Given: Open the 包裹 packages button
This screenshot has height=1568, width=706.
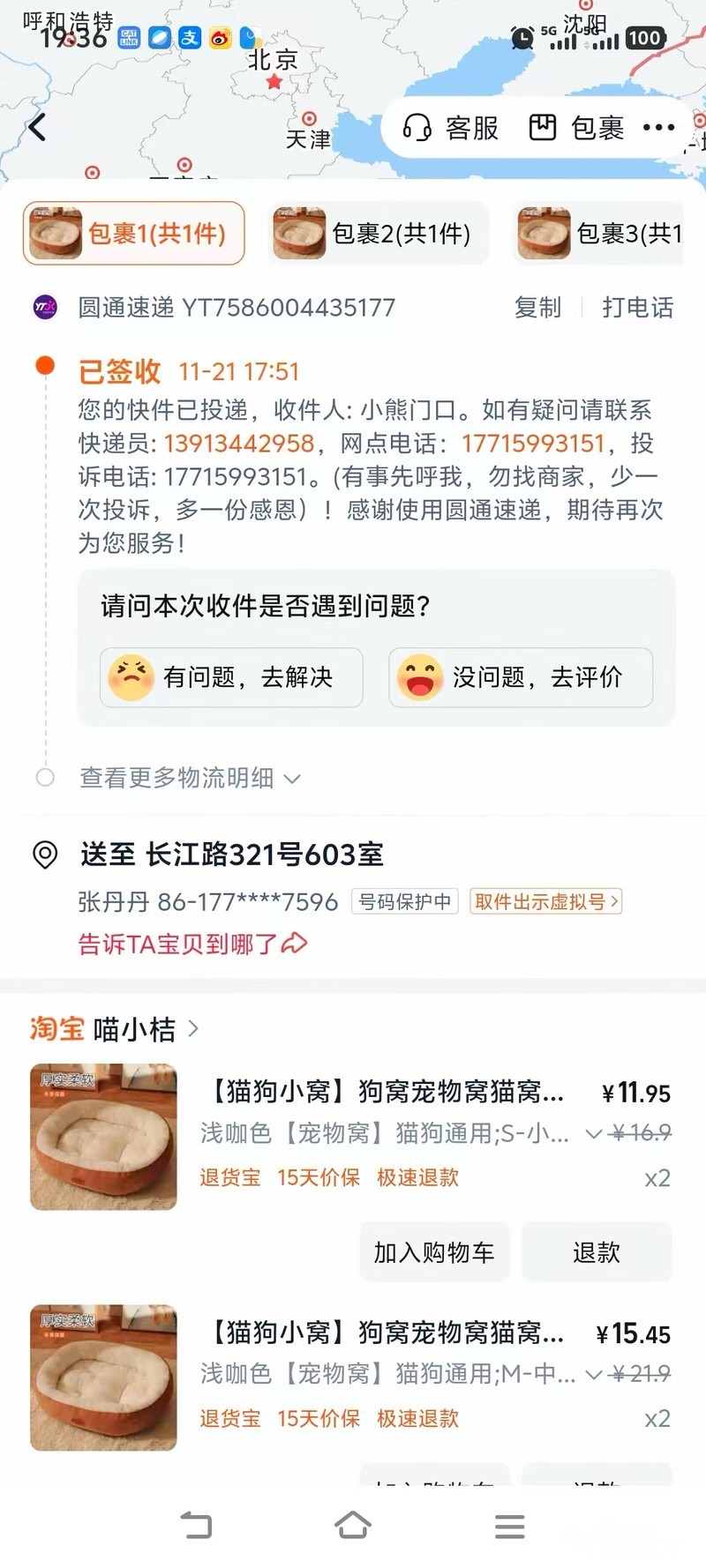Looking at the screenshot, I should pyautogui.click(x=576, y=129).
